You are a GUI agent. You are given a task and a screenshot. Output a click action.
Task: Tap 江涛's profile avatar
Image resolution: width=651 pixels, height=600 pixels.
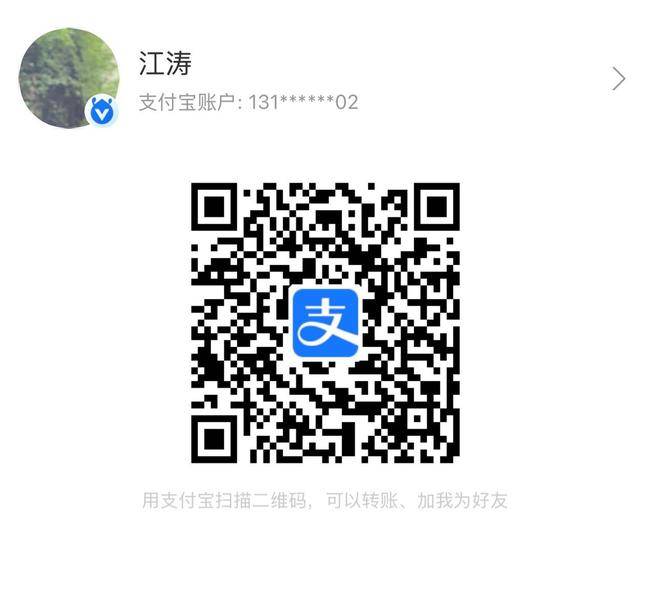pyautogui.click(x=68, y=78)
